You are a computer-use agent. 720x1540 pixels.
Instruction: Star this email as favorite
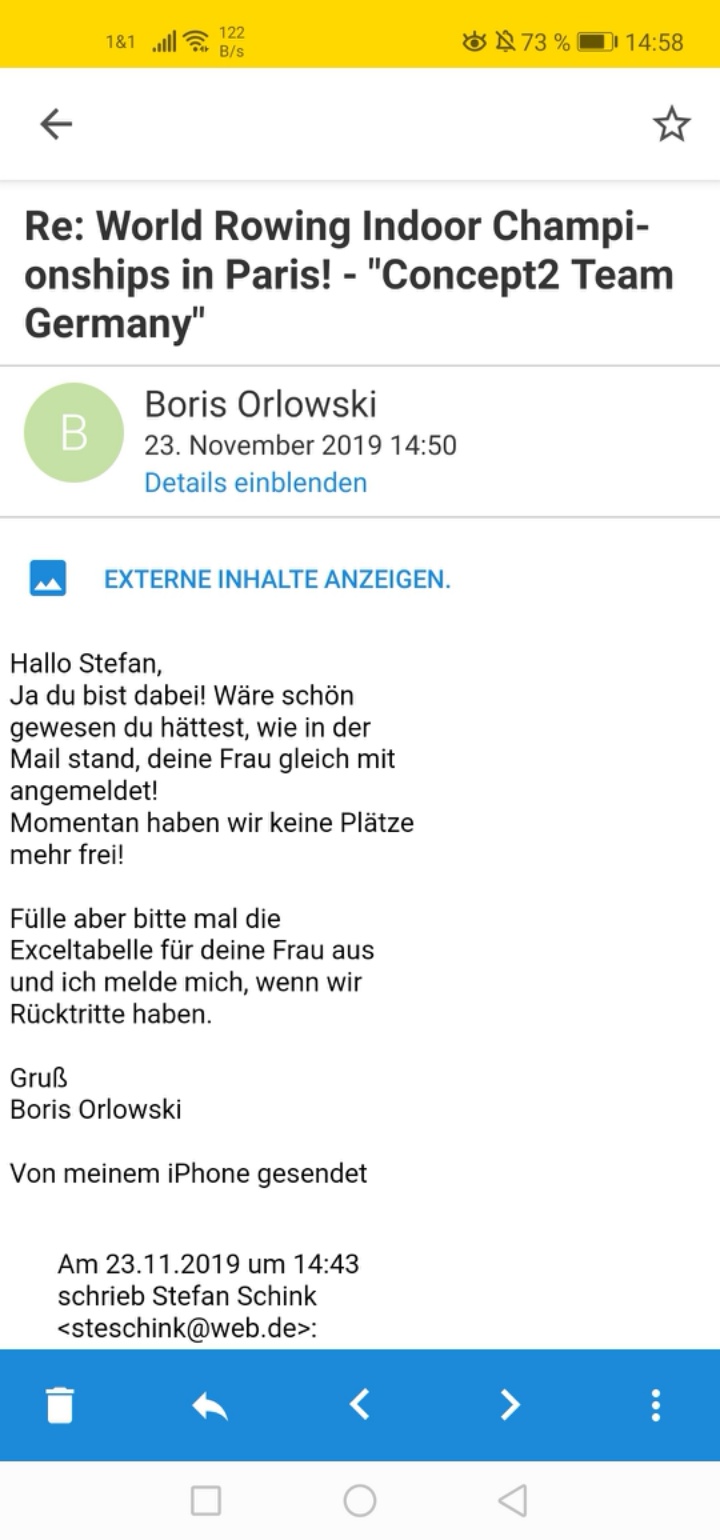(x=671, y=124)
